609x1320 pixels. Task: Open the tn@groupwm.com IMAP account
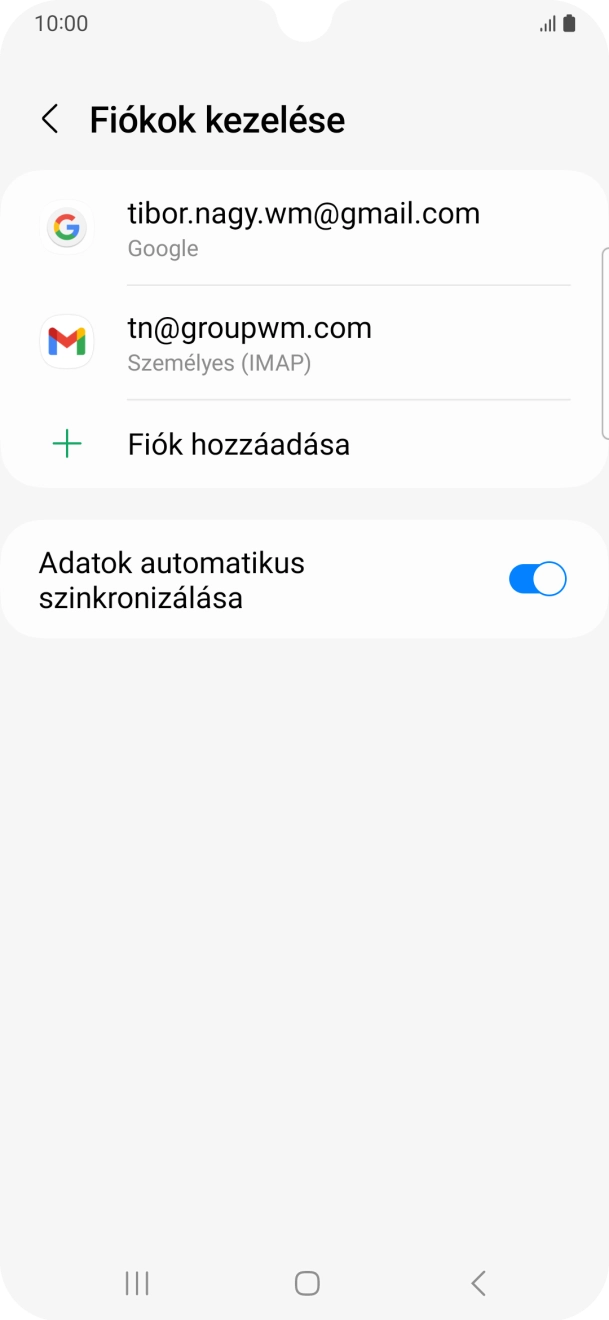[x=304, y=343]
